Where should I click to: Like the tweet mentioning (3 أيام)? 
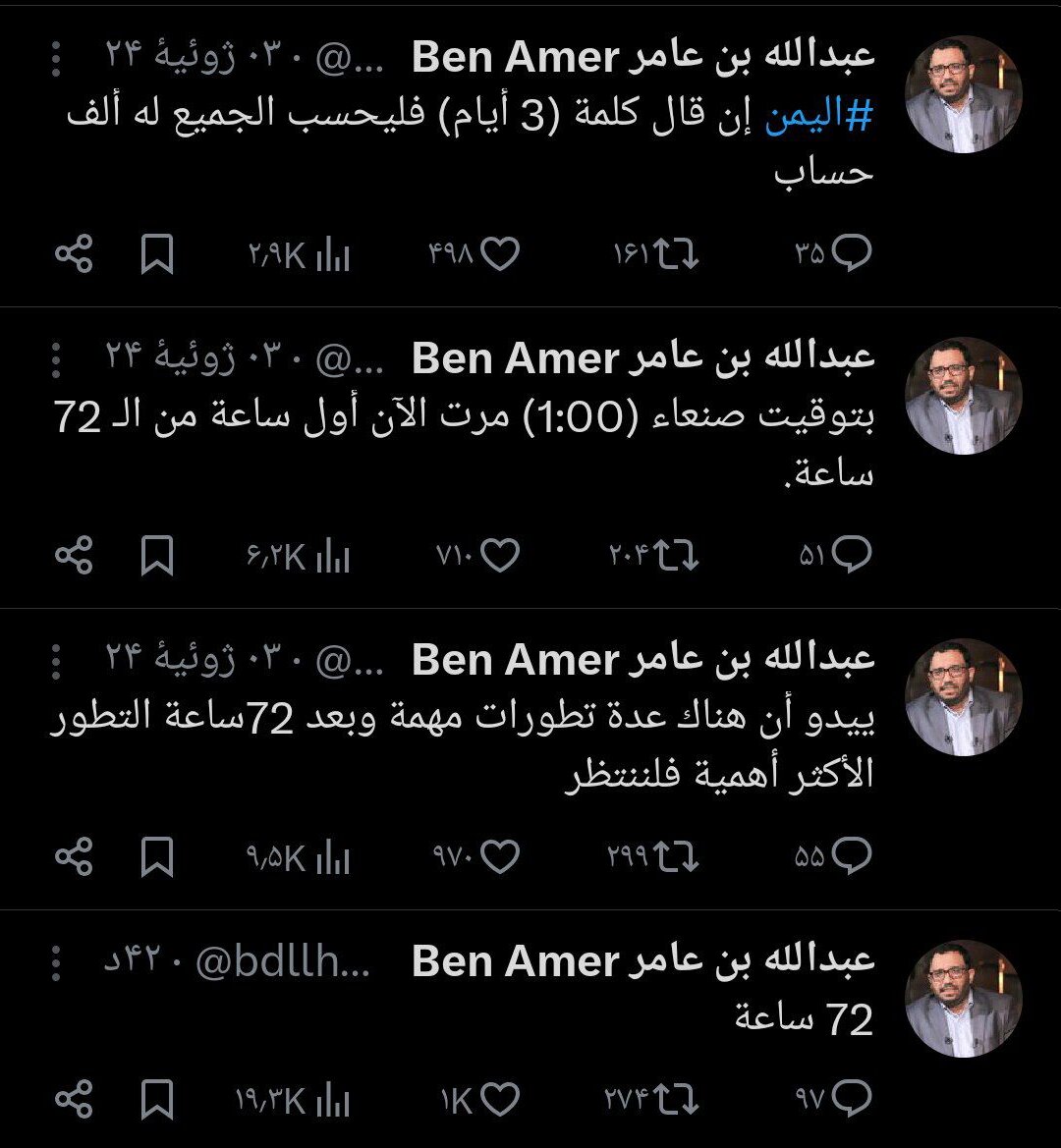(501, 256)
